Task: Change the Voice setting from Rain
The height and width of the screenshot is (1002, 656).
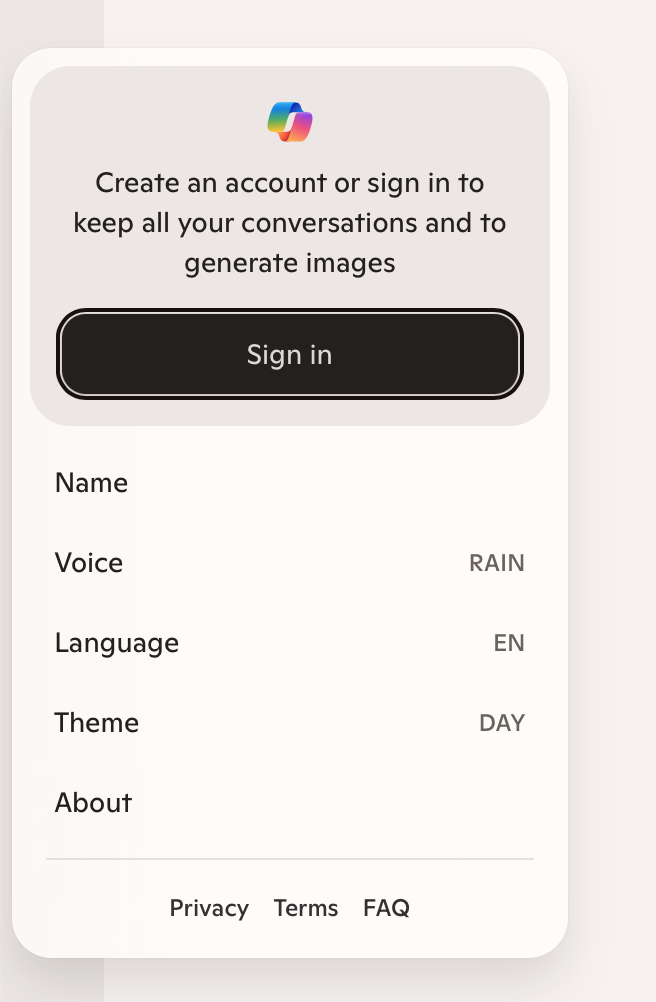Action: pos(290,563)
